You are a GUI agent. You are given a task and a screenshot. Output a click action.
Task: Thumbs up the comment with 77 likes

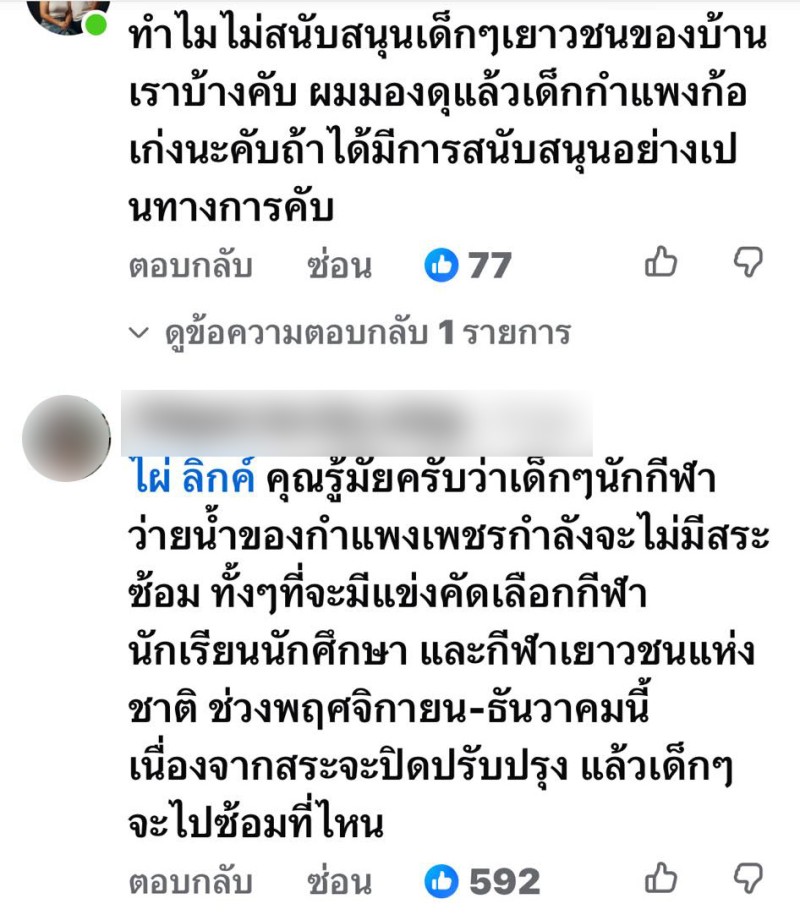click(660, 263)
